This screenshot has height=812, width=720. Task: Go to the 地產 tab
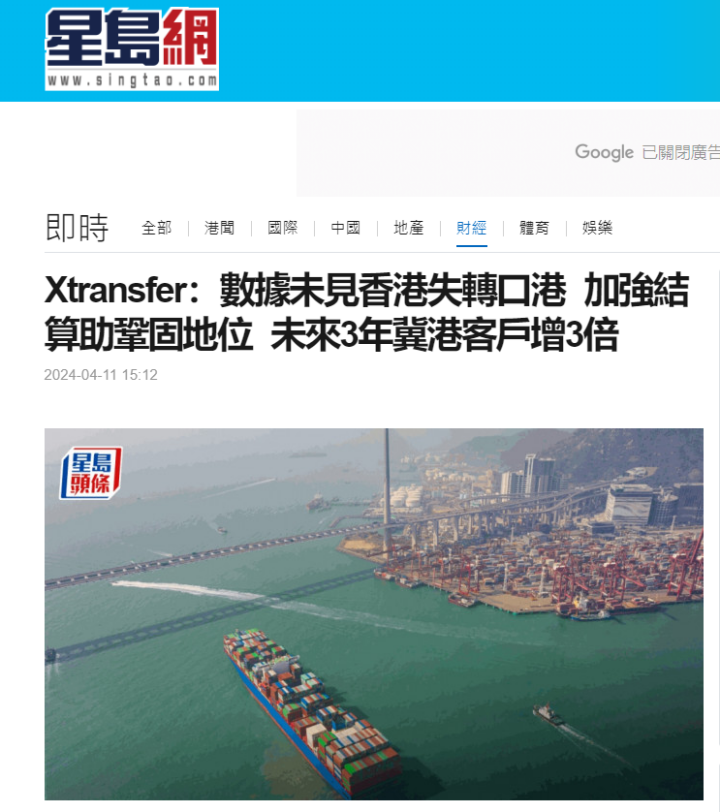pyautogui.click(x=408, y=228)
